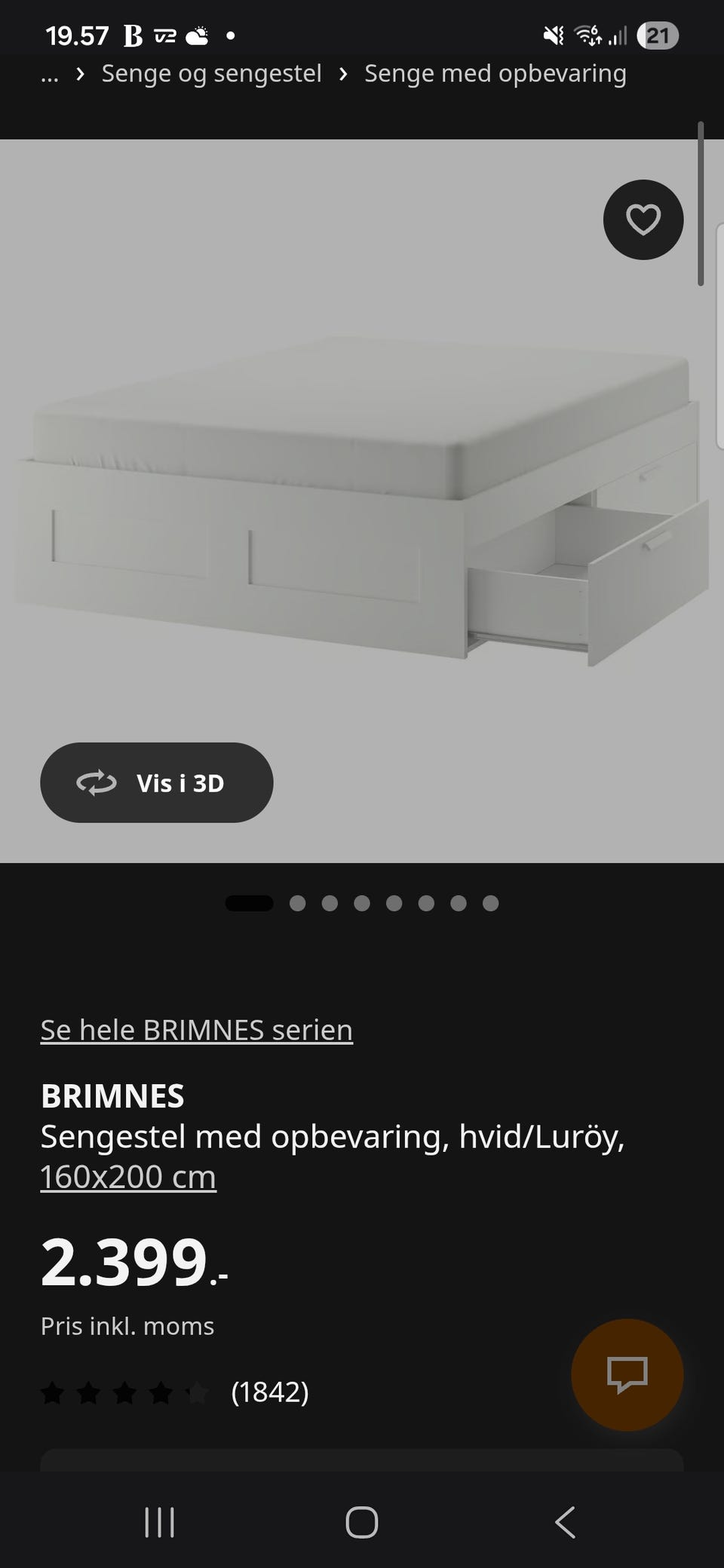724x1568 pixels.
Task: Expand the collapsed breadcrumb ellipsis
Action: tap(50, 74)
